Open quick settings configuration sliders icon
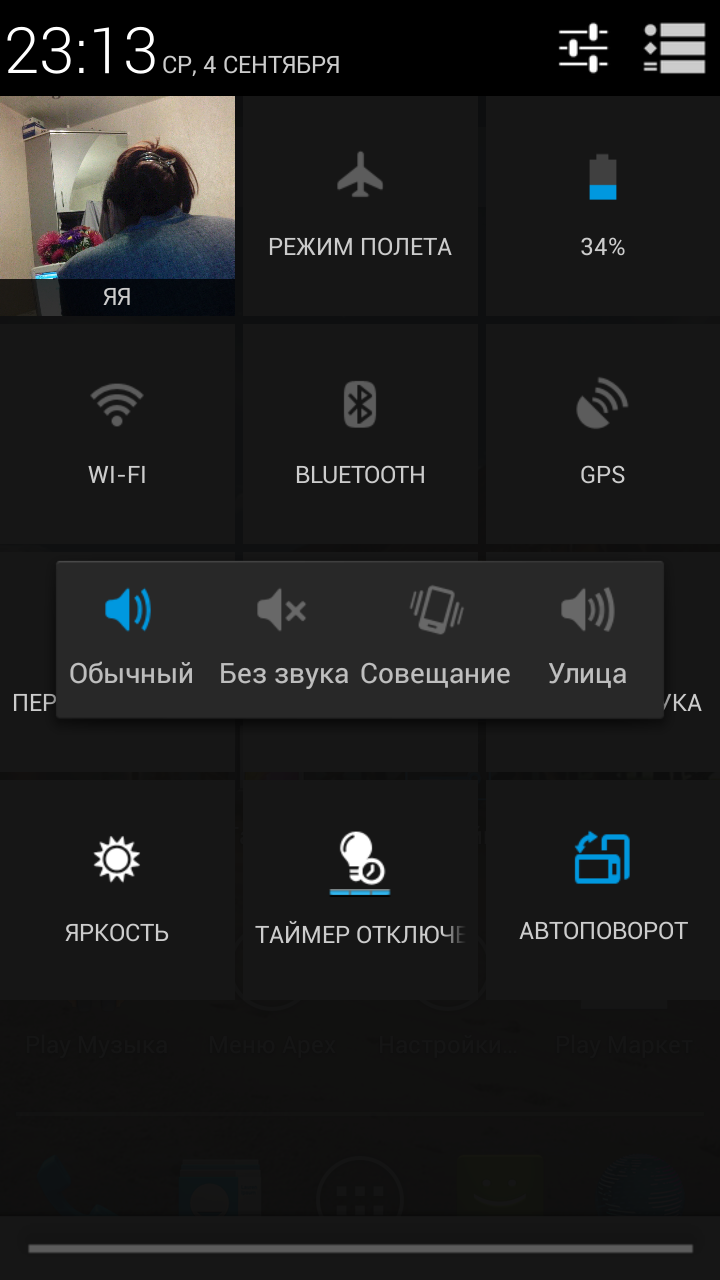Image resolution: width=720 pixels, height=1280 pixels. coord(583,47)
